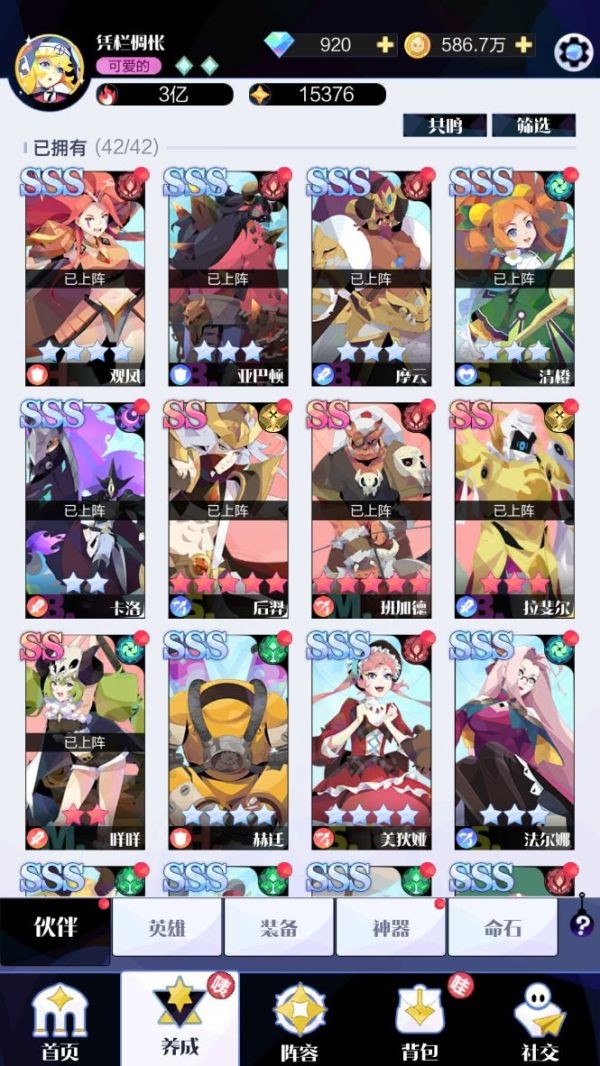Open the settings gear
The height and width of the screenshot is (1066, 600).
click(573, 51)
